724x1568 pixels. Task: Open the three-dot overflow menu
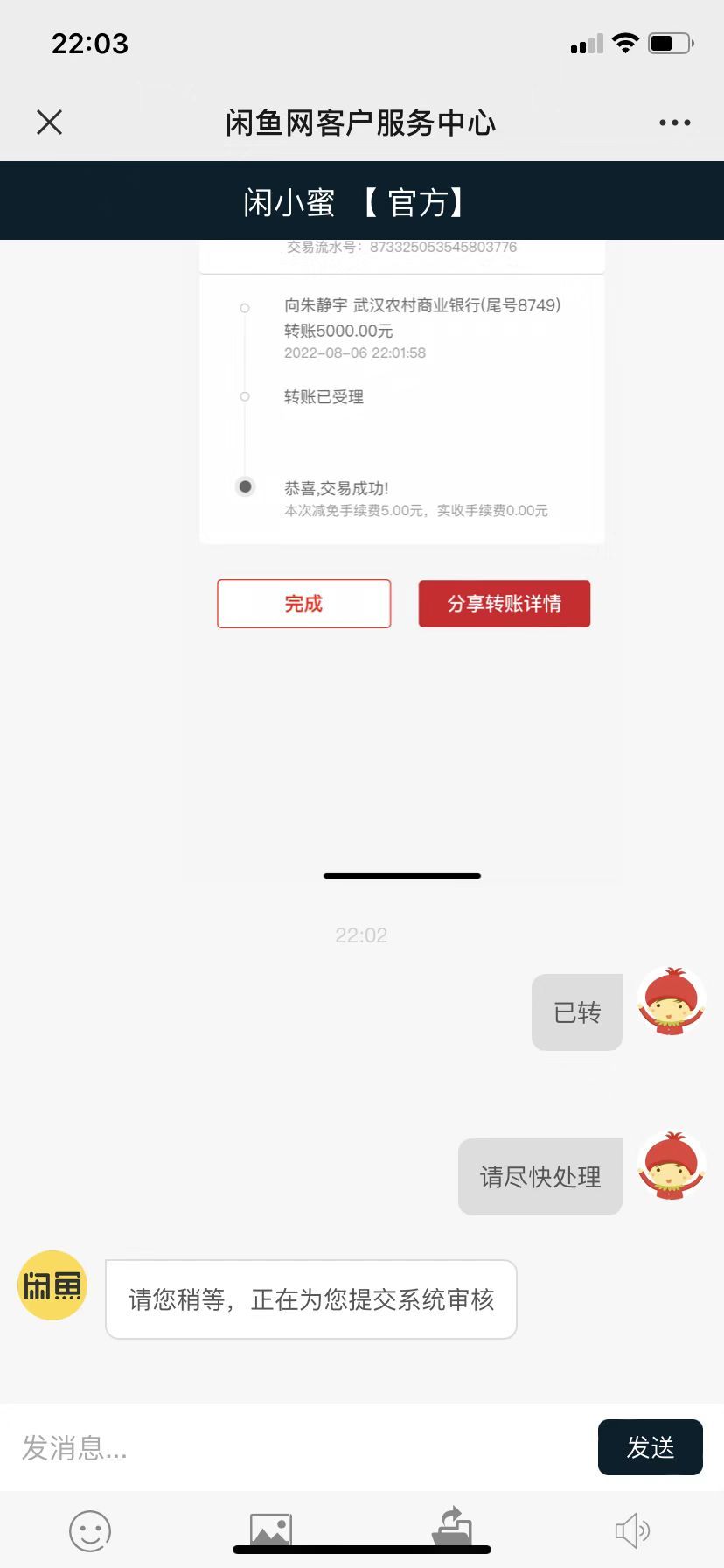[x=674, y=122]
